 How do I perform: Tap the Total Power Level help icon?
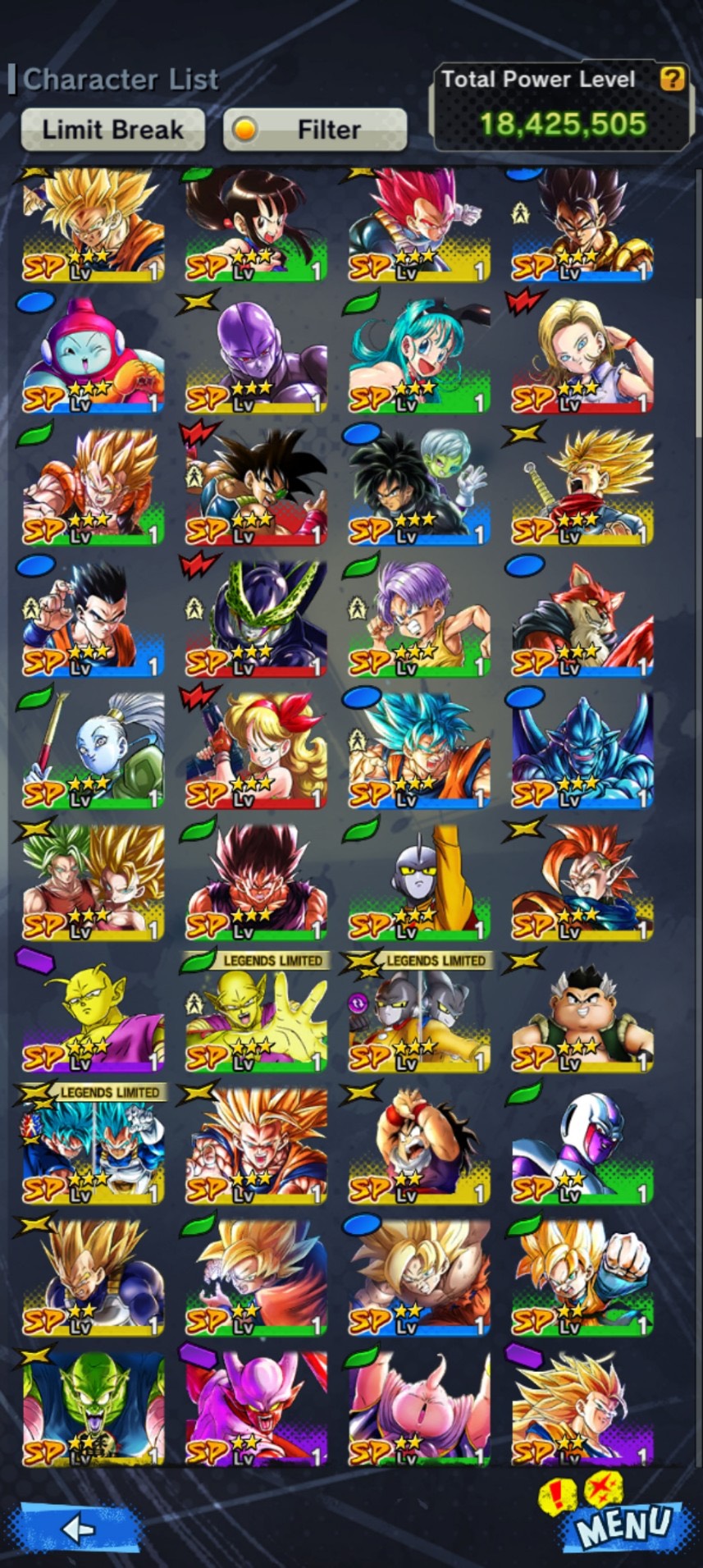click(x=672, y=79)
